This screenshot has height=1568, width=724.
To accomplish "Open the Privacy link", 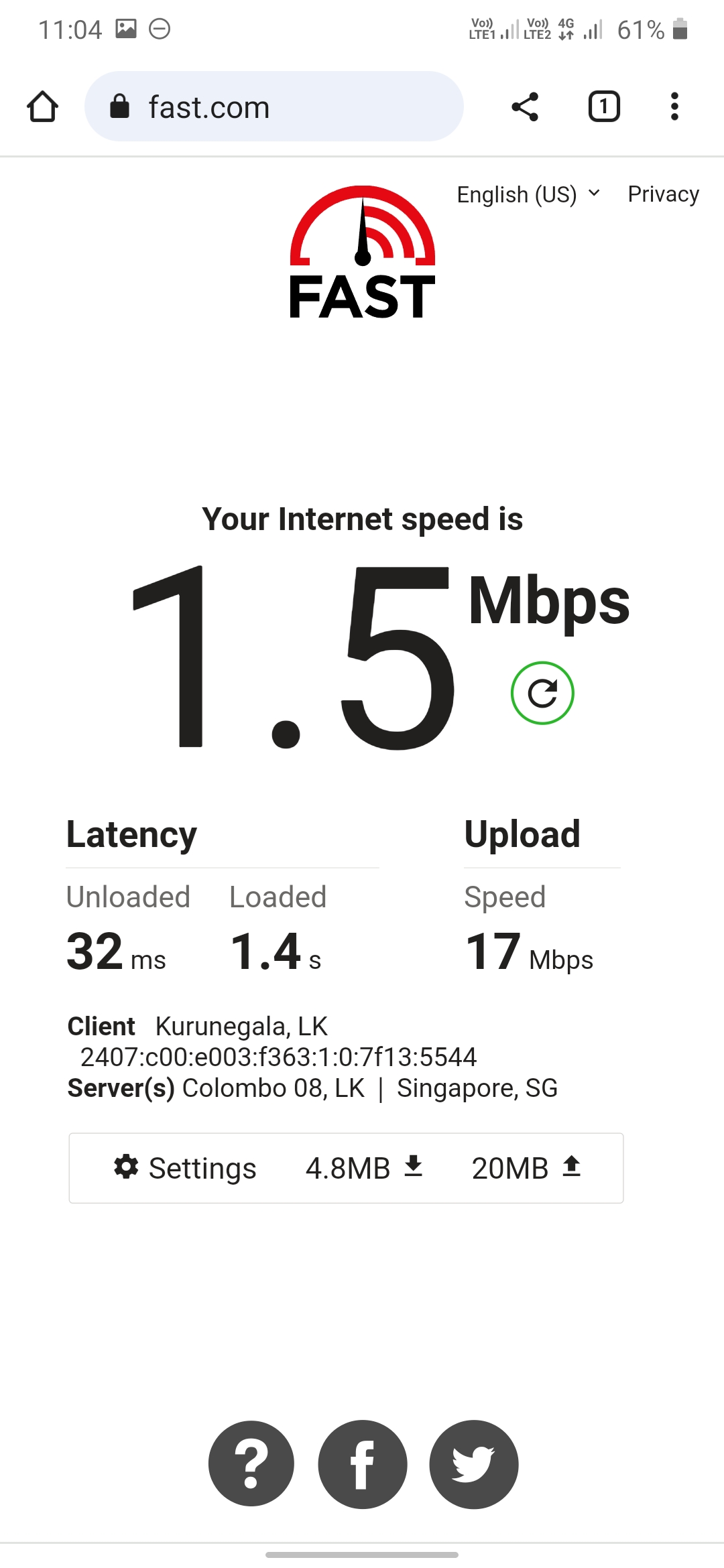I will point(663,194).
